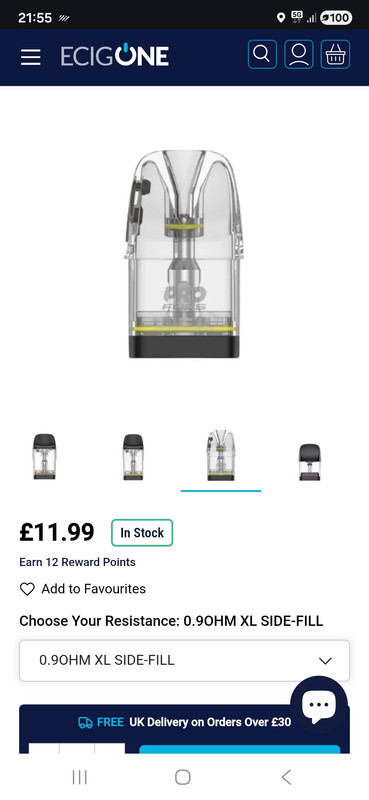369x800 pixels.
Task: Open the main product image
Action: click(x=184, y=254)
